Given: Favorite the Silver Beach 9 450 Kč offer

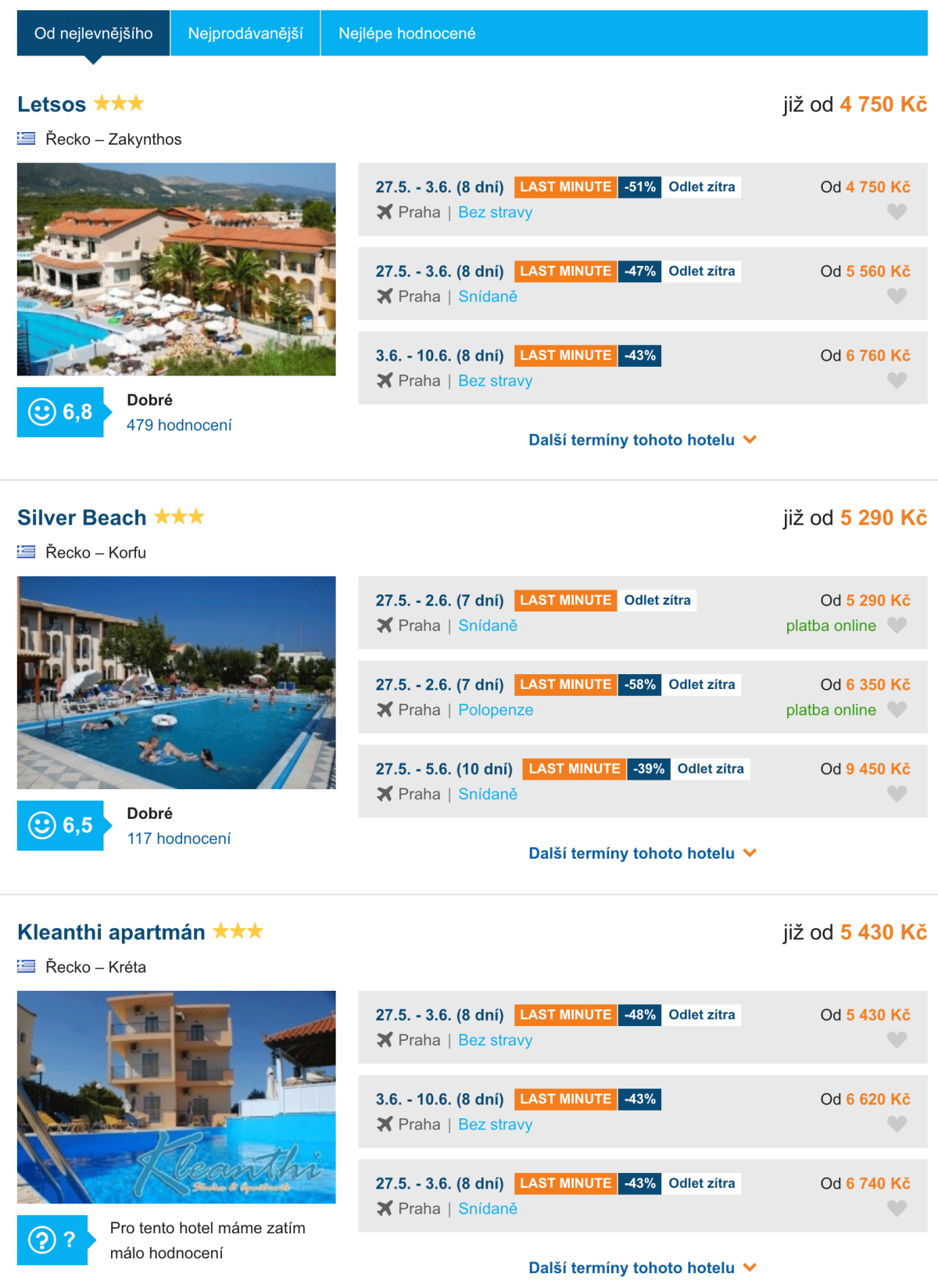Looking at the screenshot, I should [x=897, y=794].
